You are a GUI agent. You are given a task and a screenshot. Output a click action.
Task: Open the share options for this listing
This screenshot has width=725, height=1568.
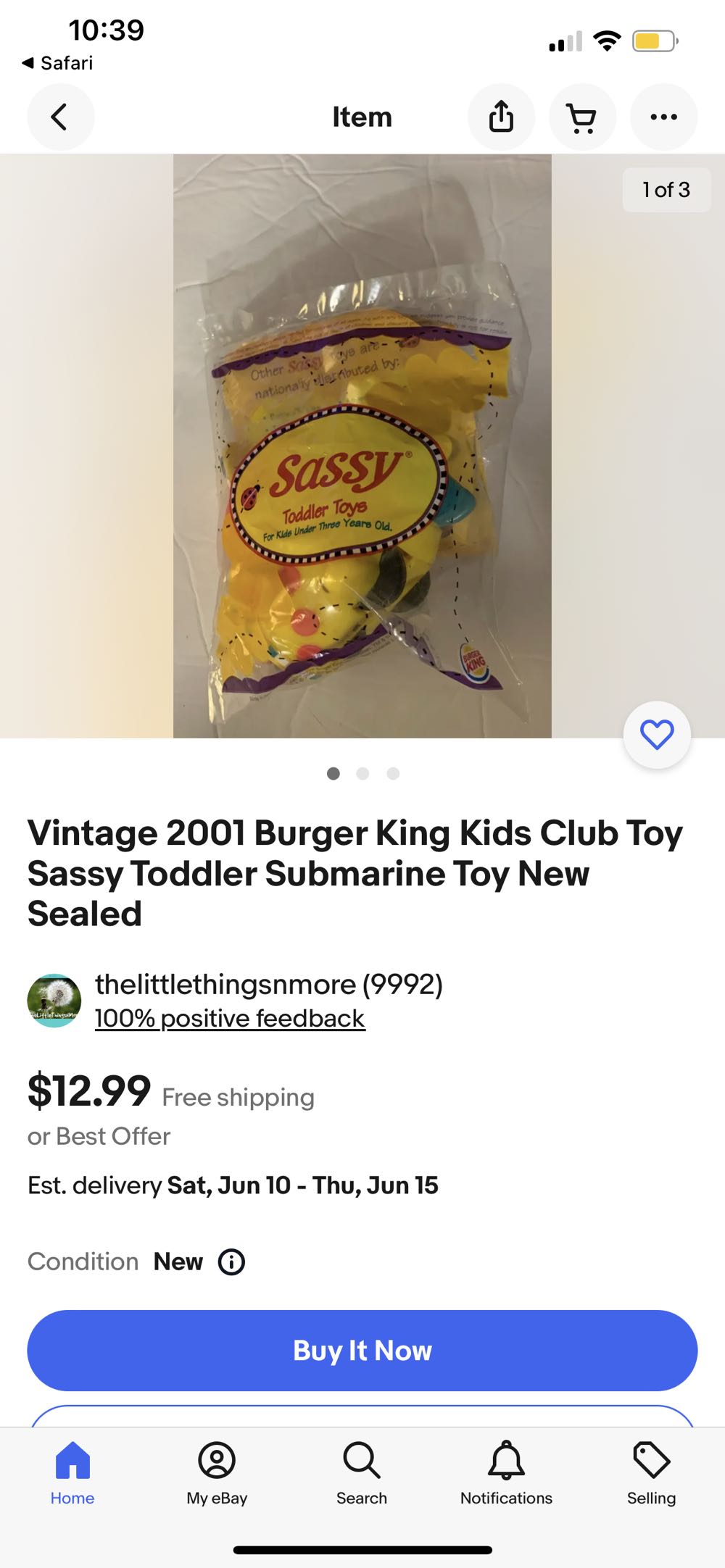pos(501,117)
